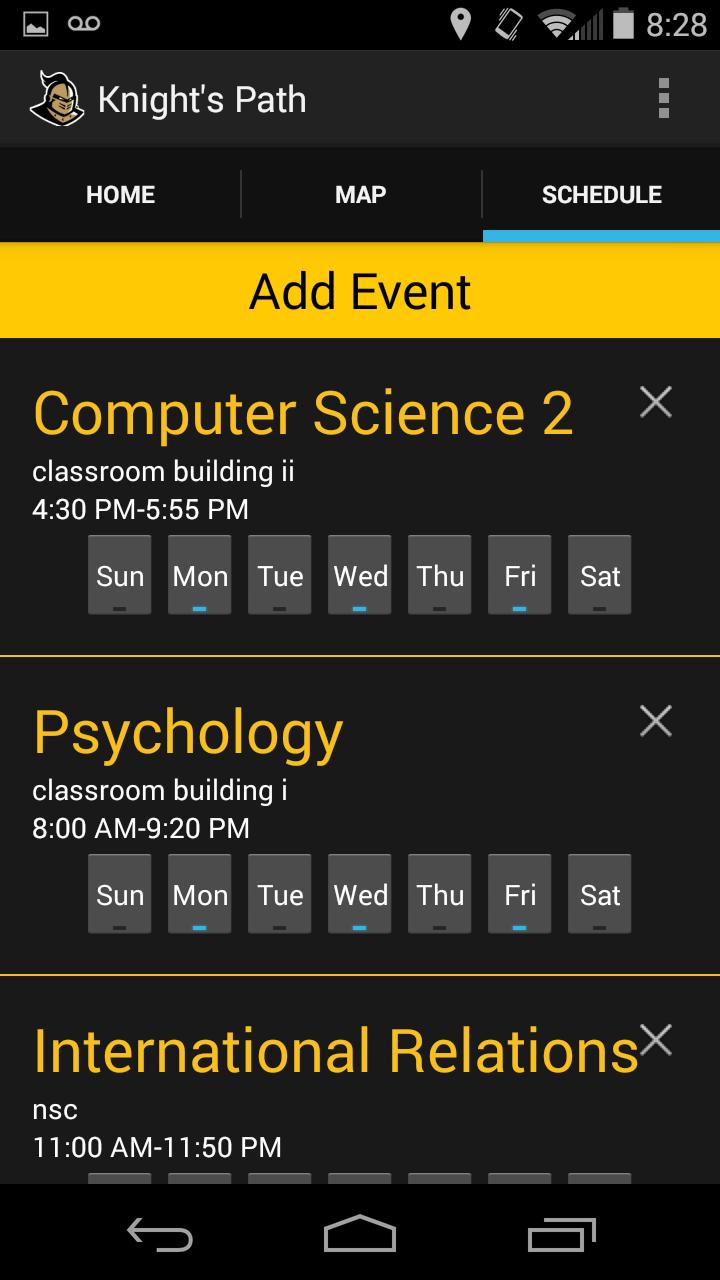Screen dimensions: 720x1280
Task: Switch to the Map tab
Action: click(x=360, y=194)
